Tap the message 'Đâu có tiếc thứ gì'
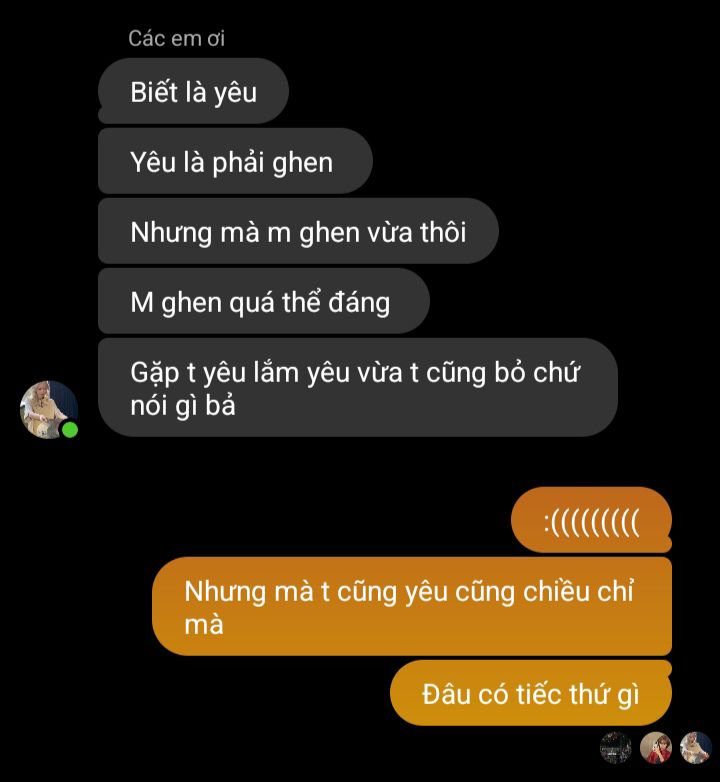Viewport: 720px width, 782px height. (530, 693)
